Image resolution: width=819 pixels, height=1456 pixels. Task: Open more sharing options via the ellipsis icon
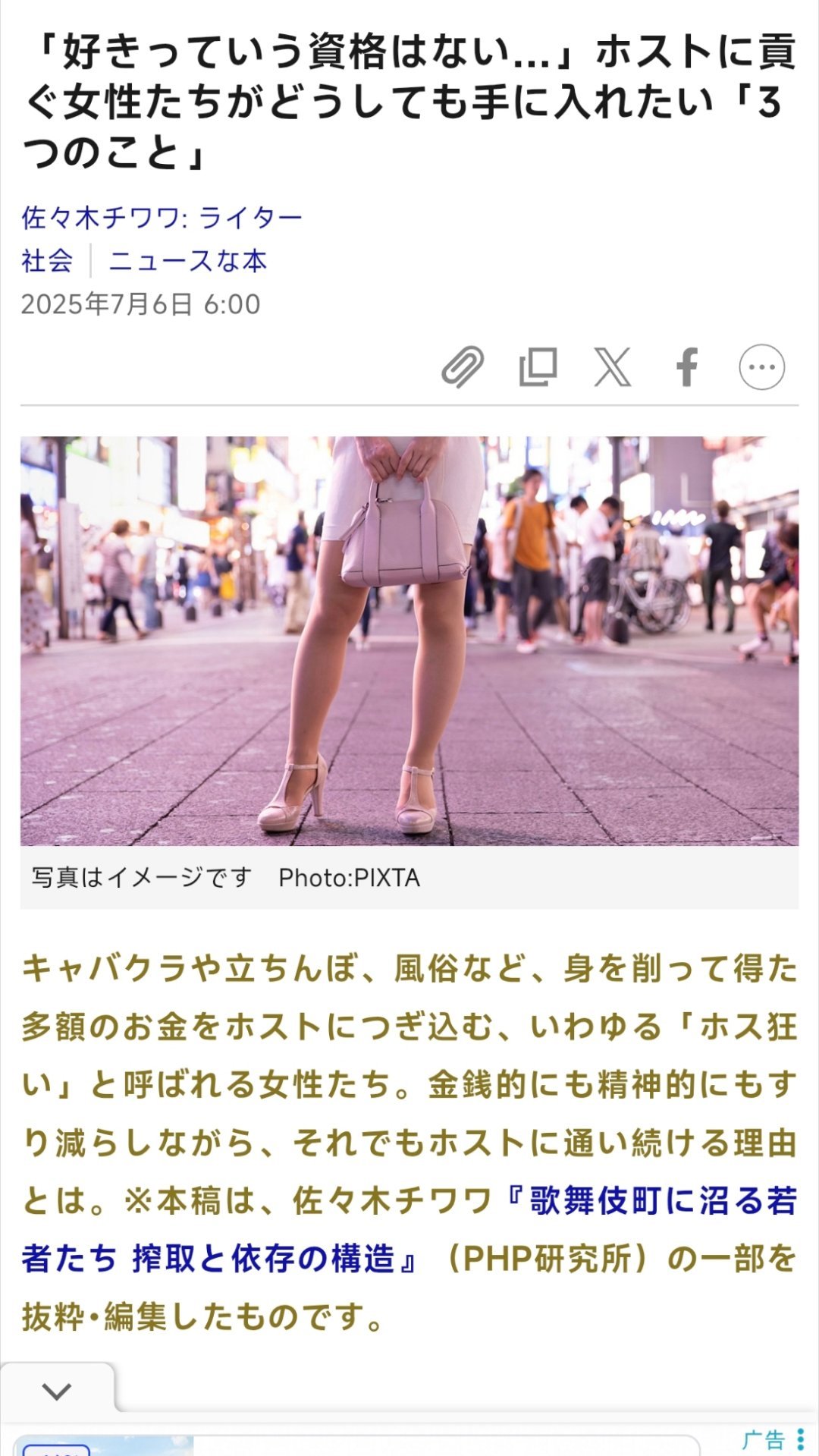coord(763,366)
